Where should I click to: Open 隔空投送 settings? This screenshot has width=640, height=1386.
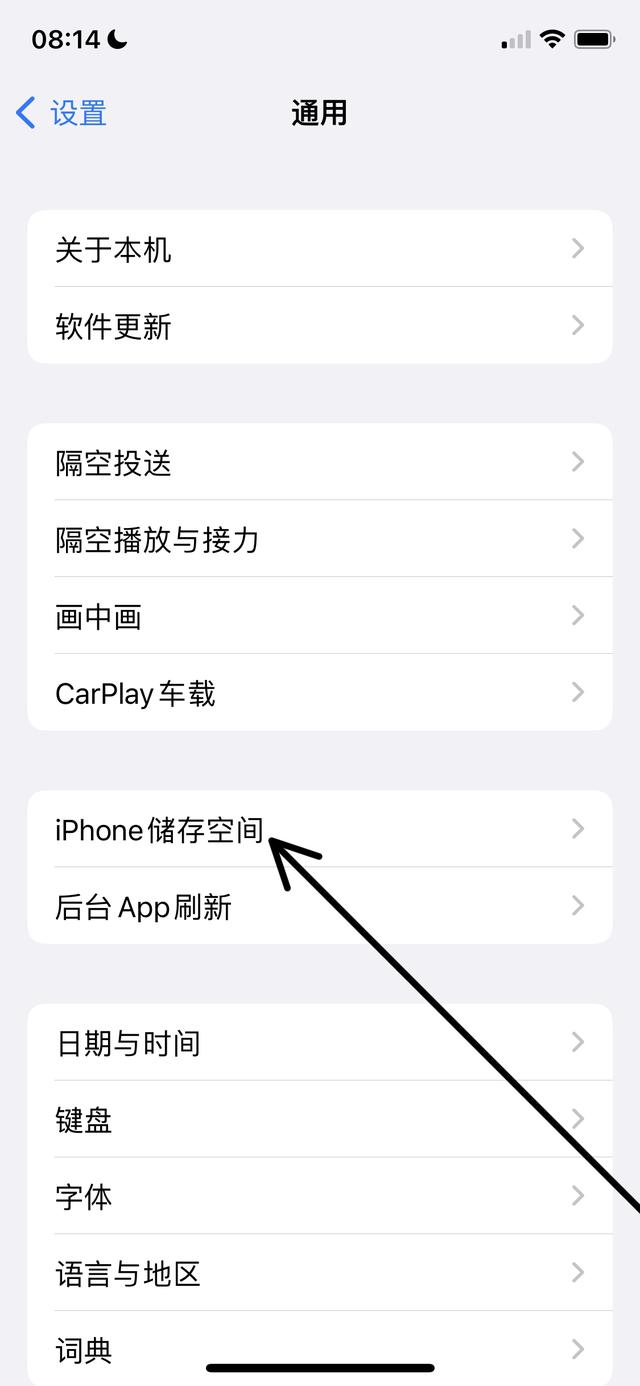click(x=320, y=462)
